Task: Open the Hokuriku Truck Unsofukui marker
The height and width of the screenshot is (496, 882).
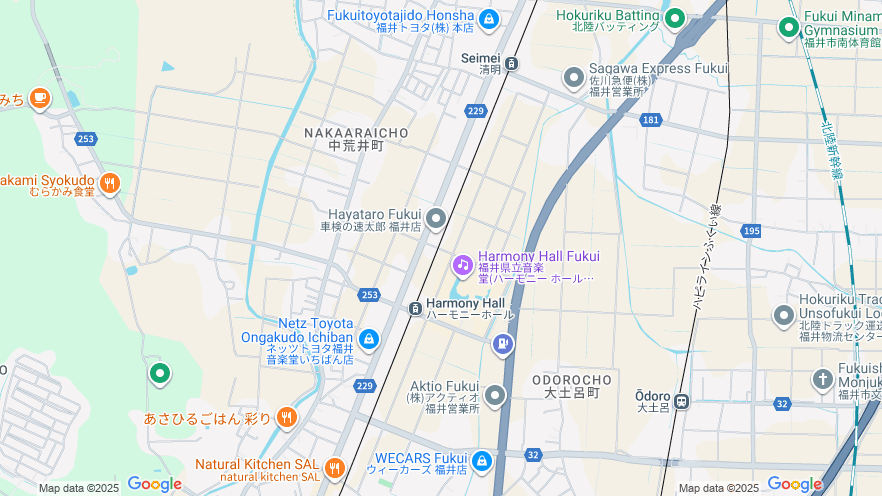Action: (784, 316)
